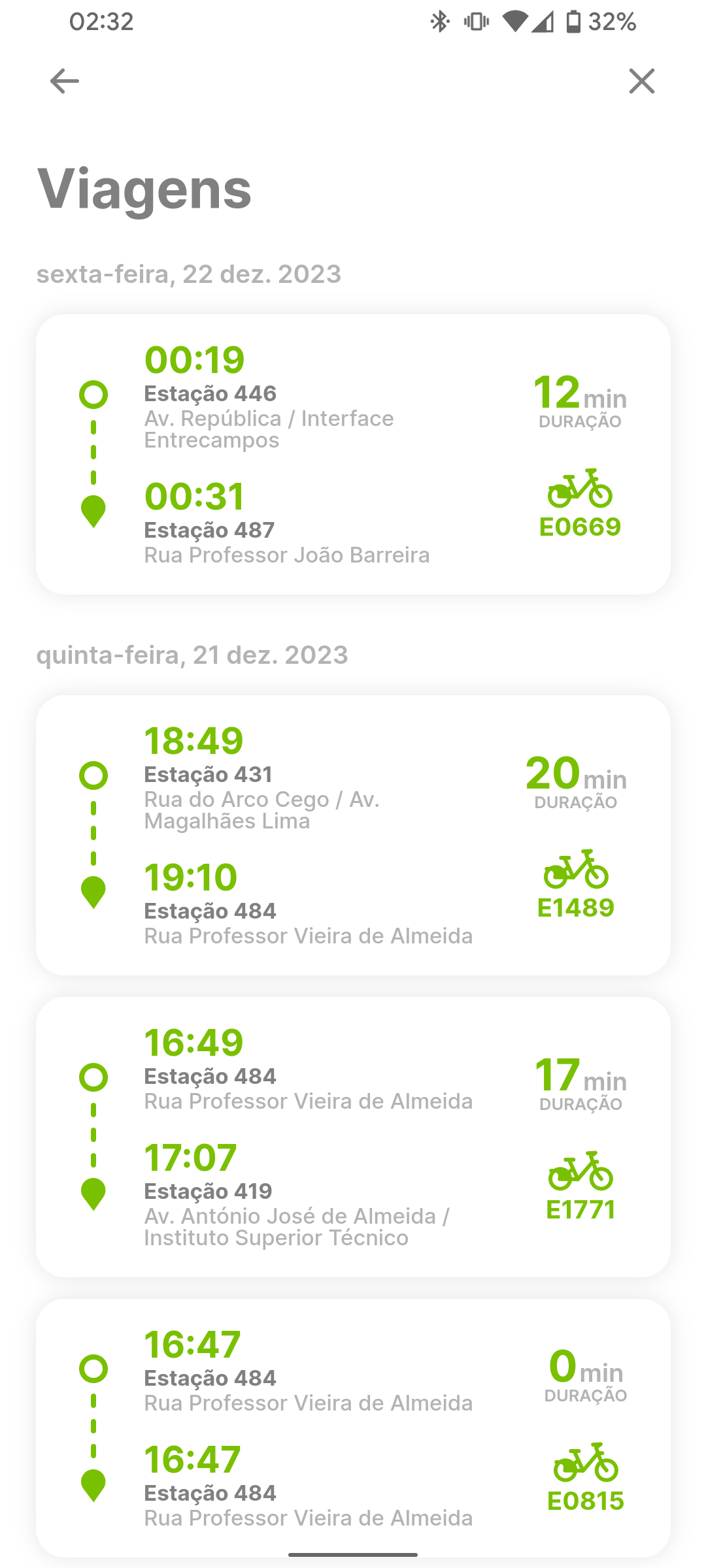Go back using the arrow icon
The width and height of the screenshot is (706, 1568).
click(64, 81)
